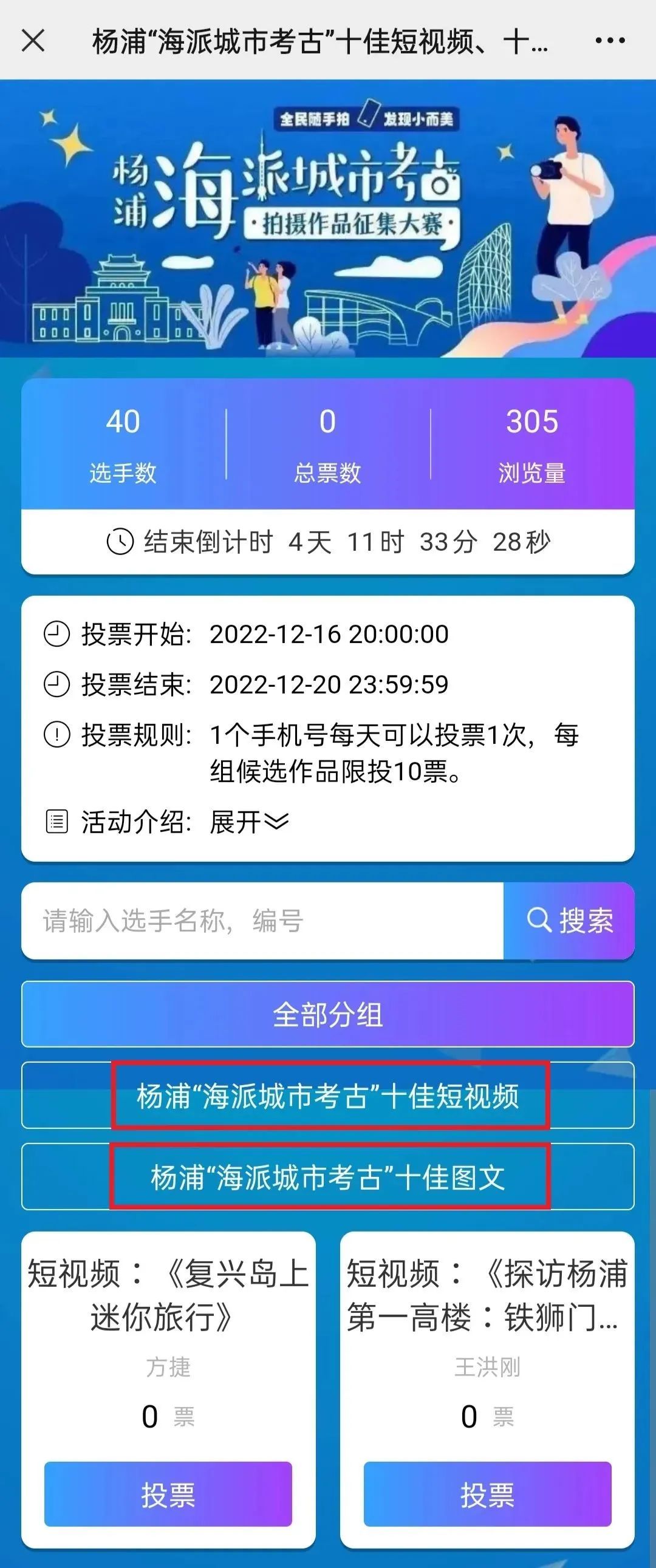This screenshot has height=1568, width=656.
Task: Vote for 王洪刚's short video
Action: point(487,1494)
